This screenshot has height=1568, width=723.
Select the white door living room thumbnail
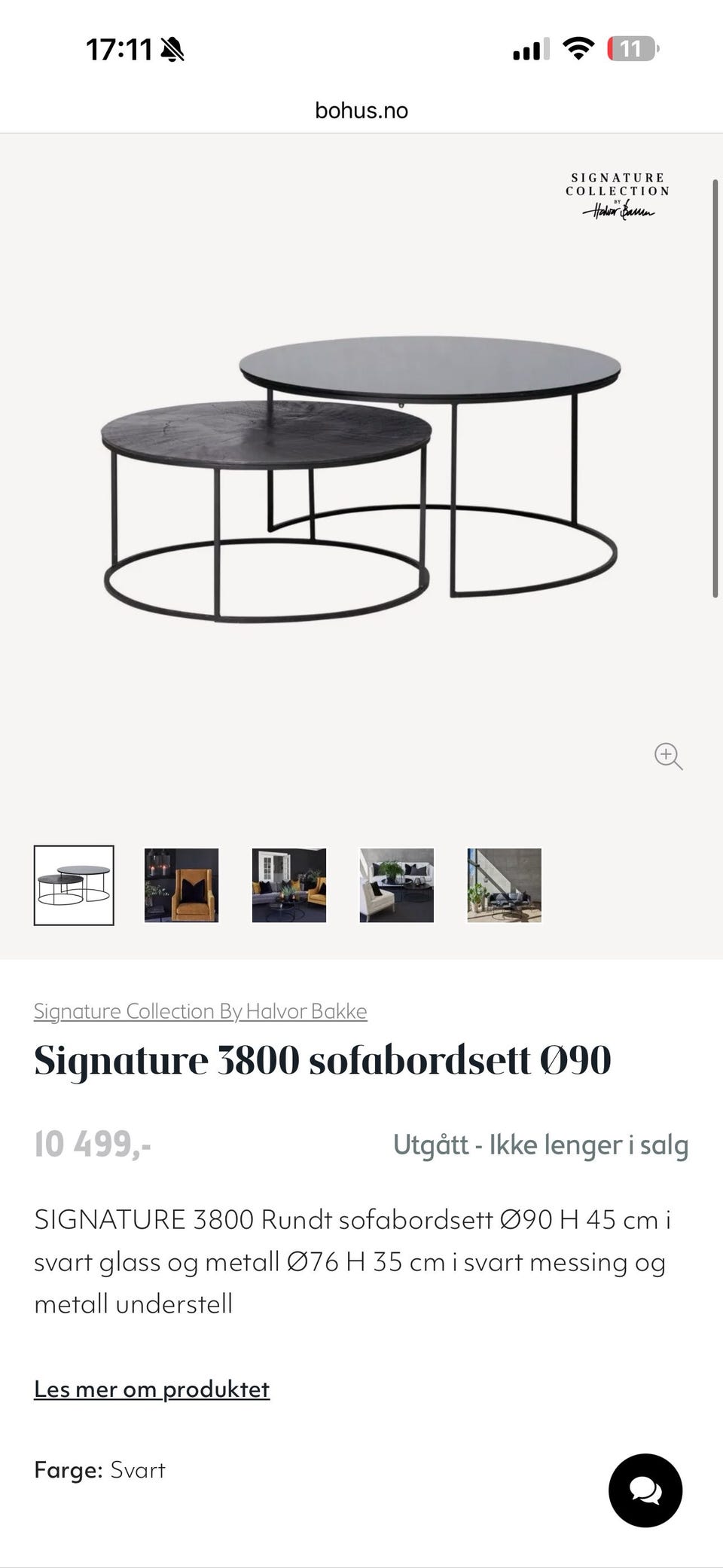(290, 885)
